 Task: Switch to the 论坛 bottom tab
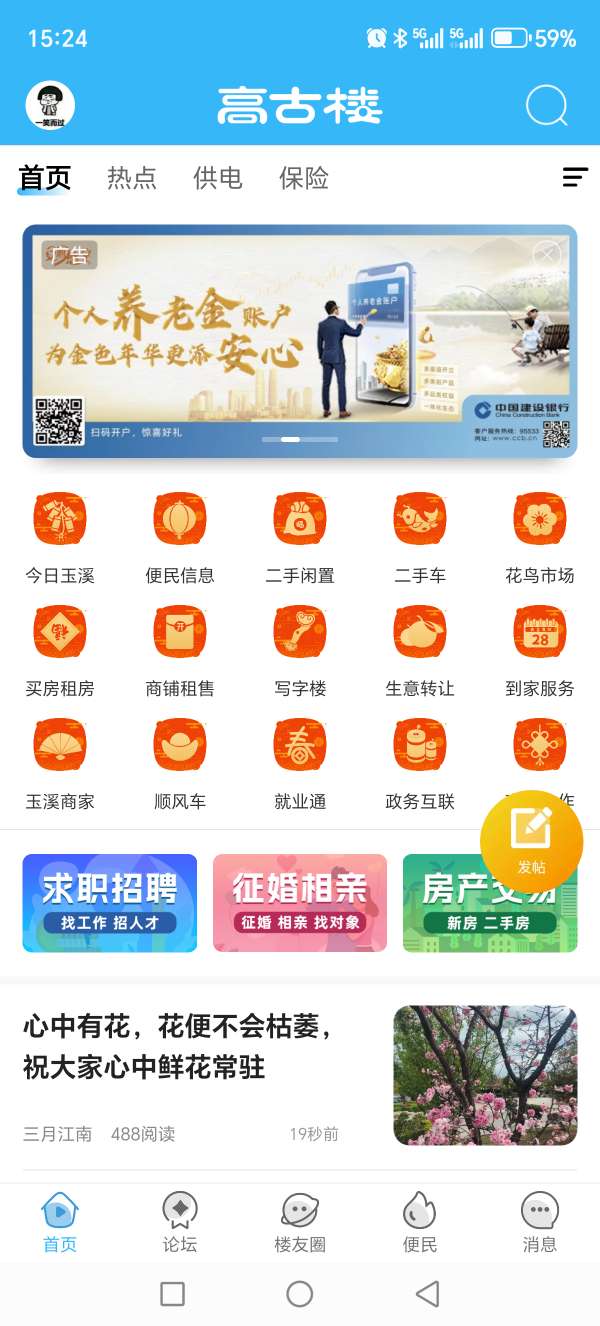pyautogui.click(x=180, y=1222)
